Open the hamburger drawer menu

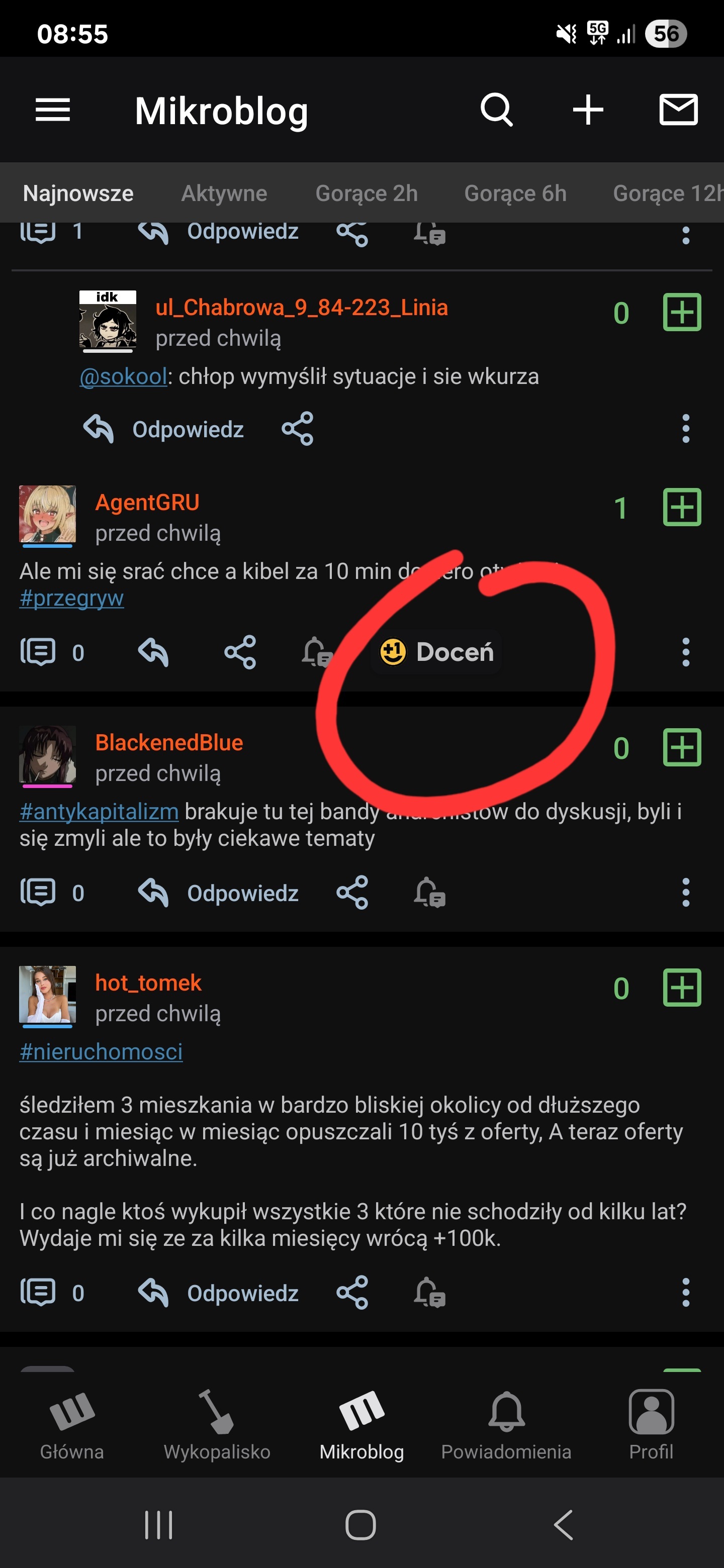53,110
